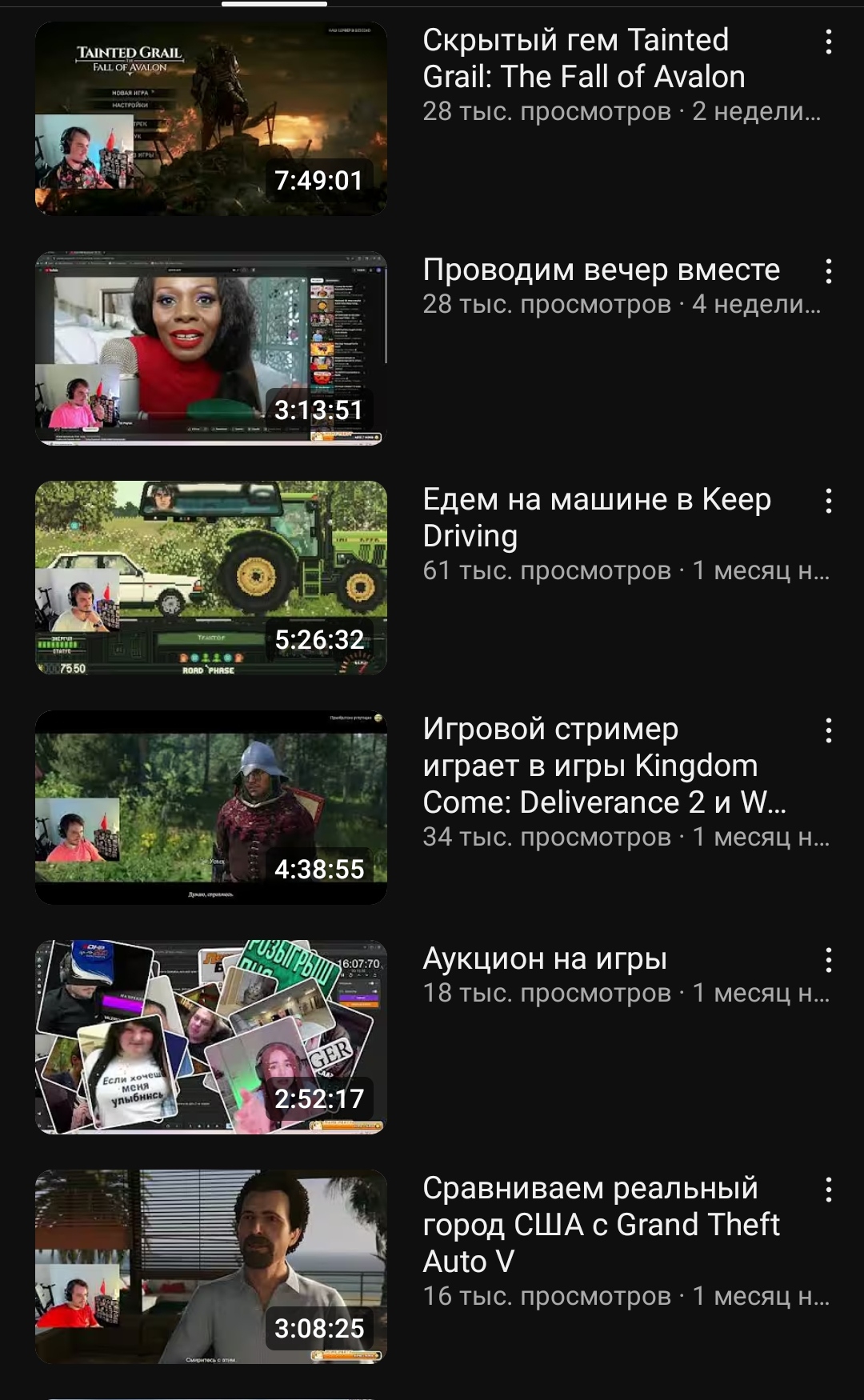
Task: Play the "Проводим вечер вместе" video
Action: tap(211, 348)
